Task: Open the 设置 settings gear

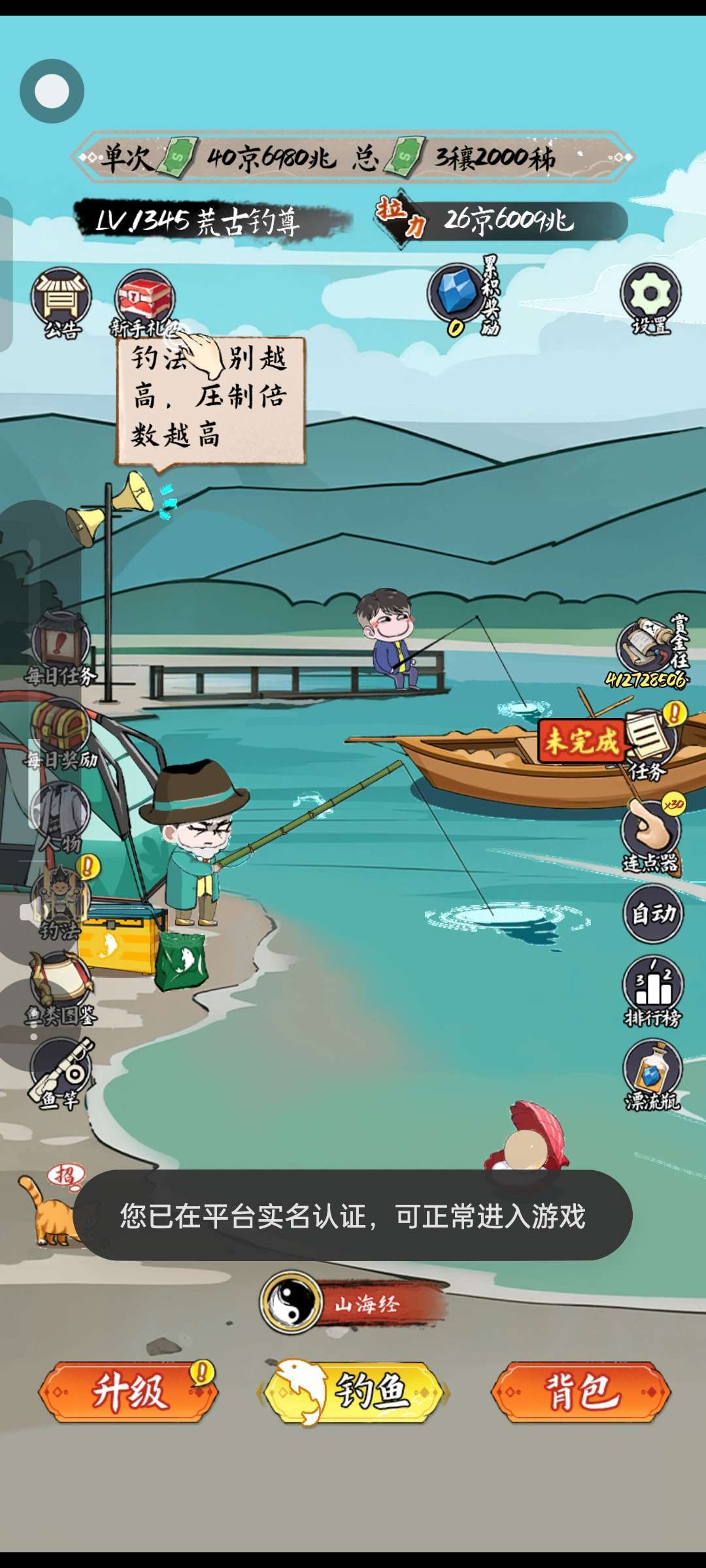Action: (650, 299)
